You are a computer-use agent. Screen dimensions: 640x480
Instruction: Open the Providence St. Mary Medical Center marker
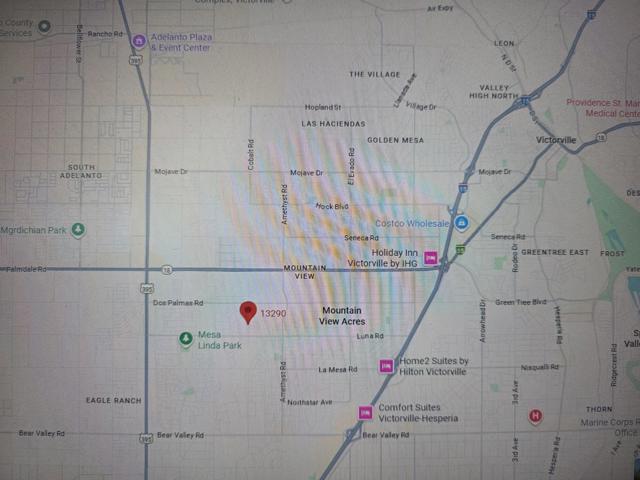602,107
